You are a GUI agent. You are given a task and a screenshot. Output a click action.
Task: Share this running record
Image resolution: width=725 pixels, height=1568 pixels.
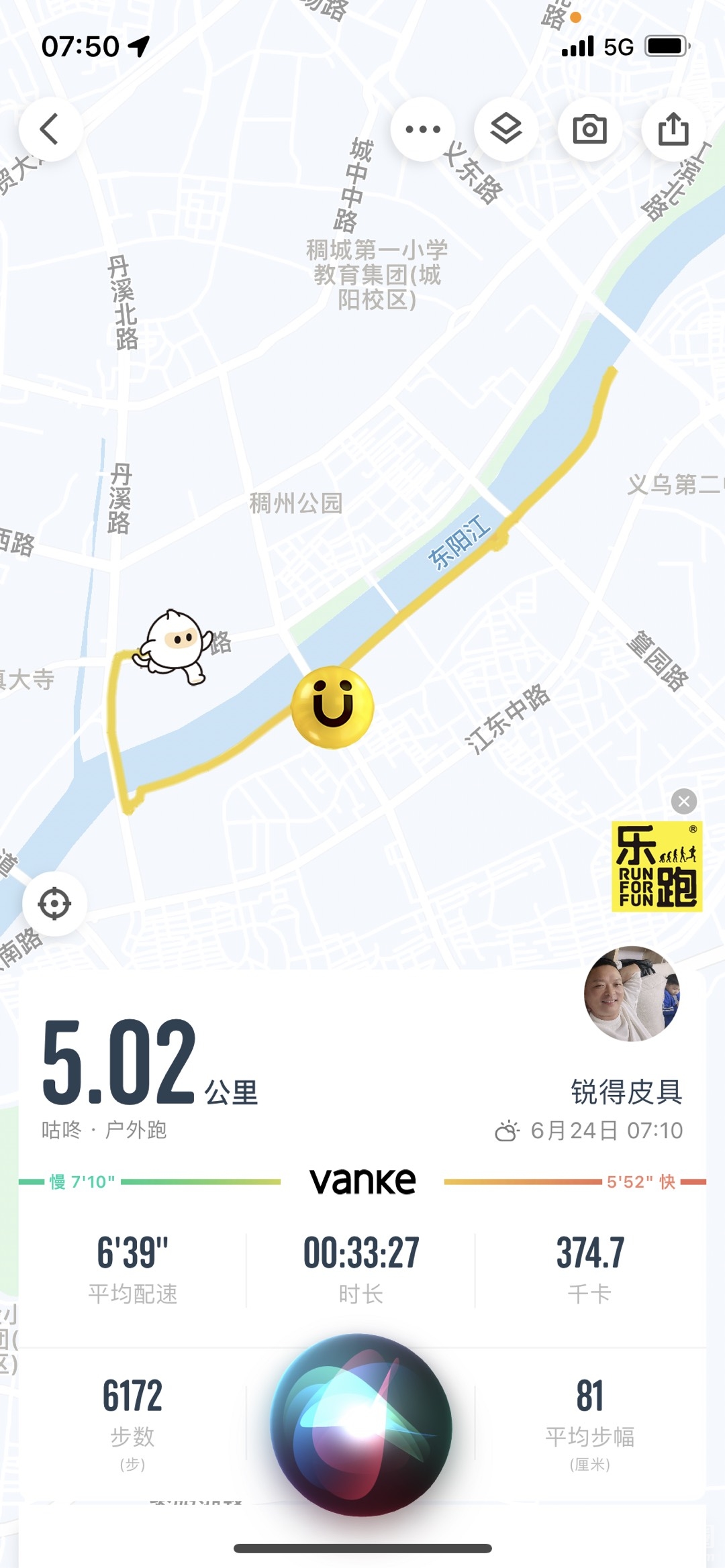[673, 129]
